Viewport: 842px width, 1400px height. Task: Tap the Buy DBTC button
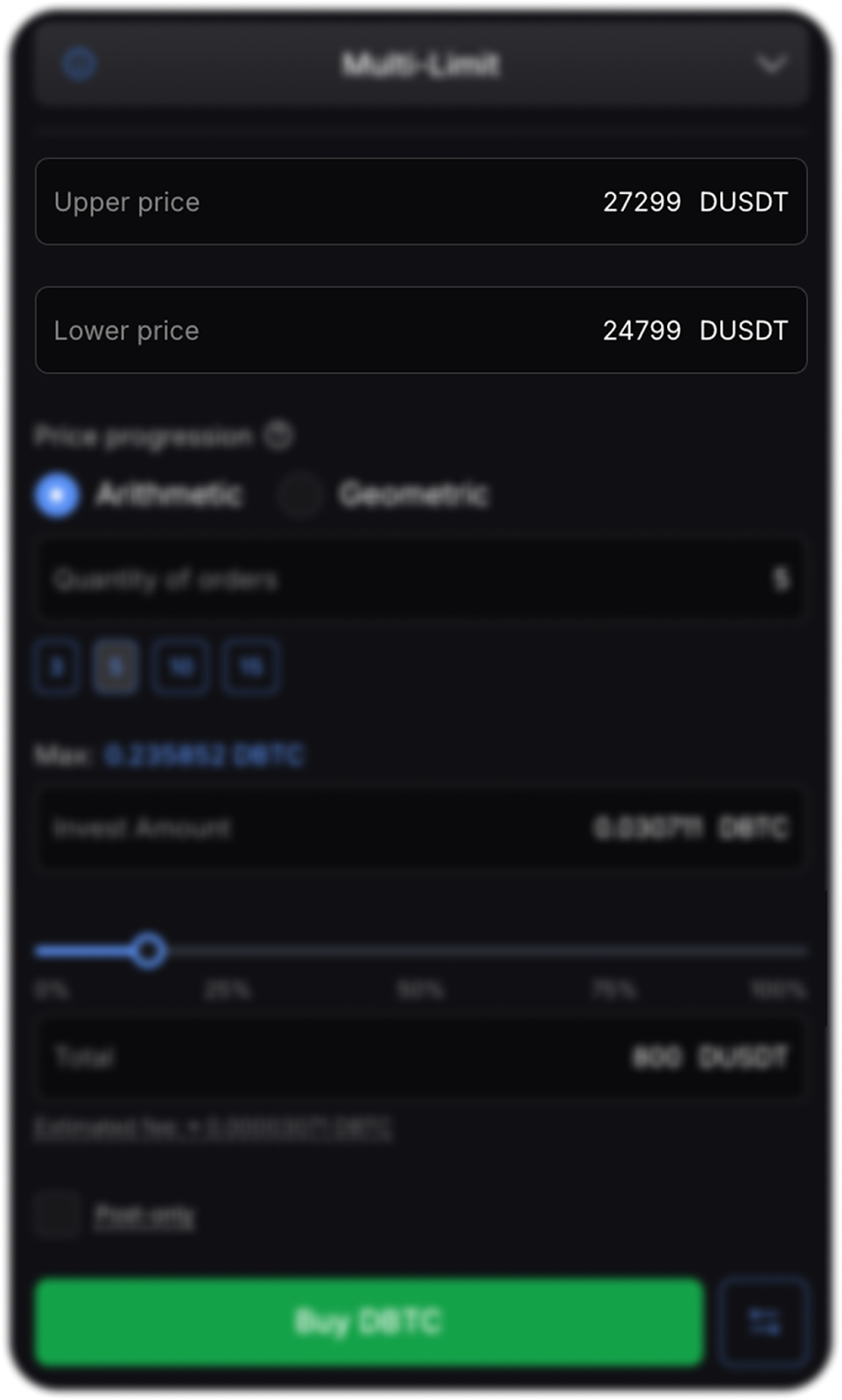369,1321
